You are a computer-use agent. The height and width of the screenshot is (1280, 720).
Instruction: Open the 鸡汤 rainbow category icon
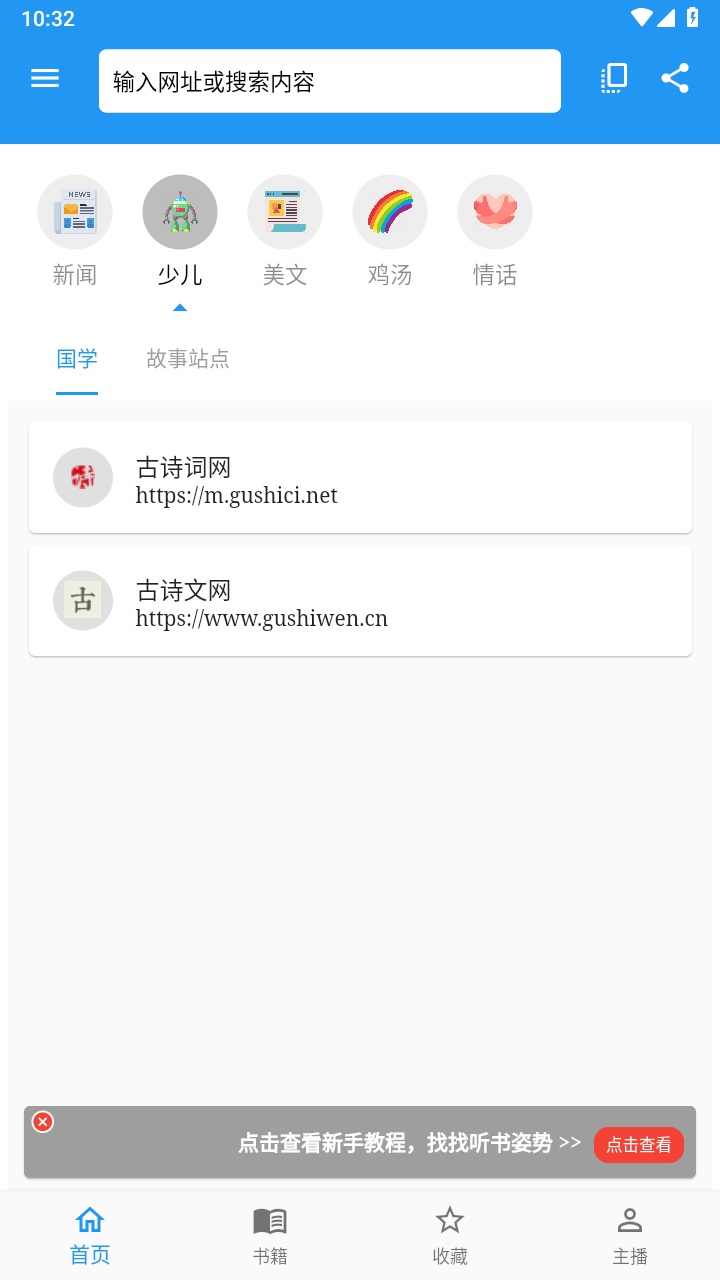coord(390,211)
